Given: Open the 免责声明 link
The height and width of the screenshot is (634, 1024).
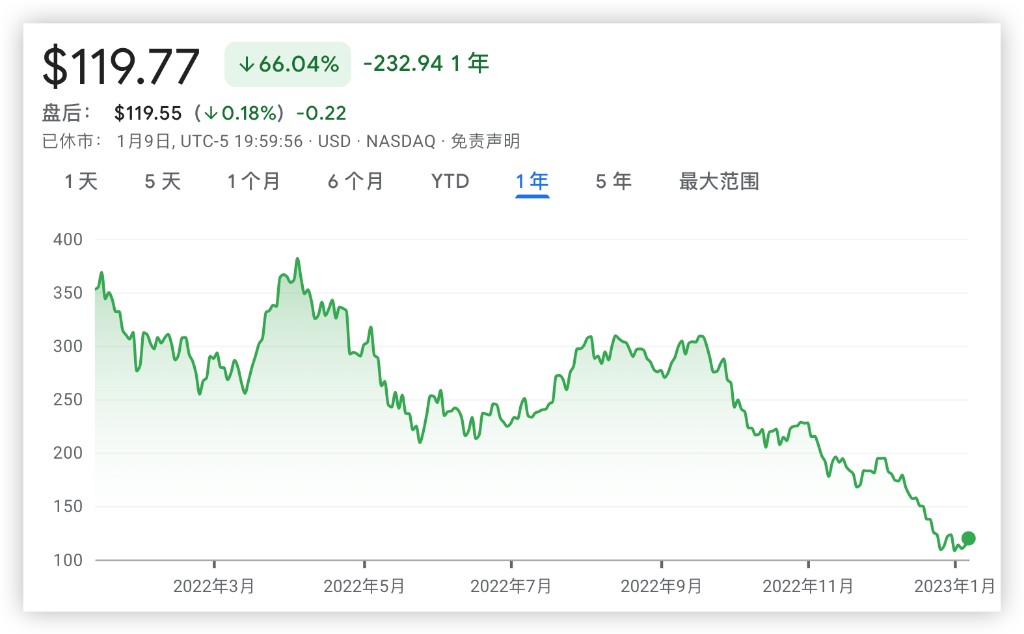Looking at the screenshot, I should click(485, 141).
